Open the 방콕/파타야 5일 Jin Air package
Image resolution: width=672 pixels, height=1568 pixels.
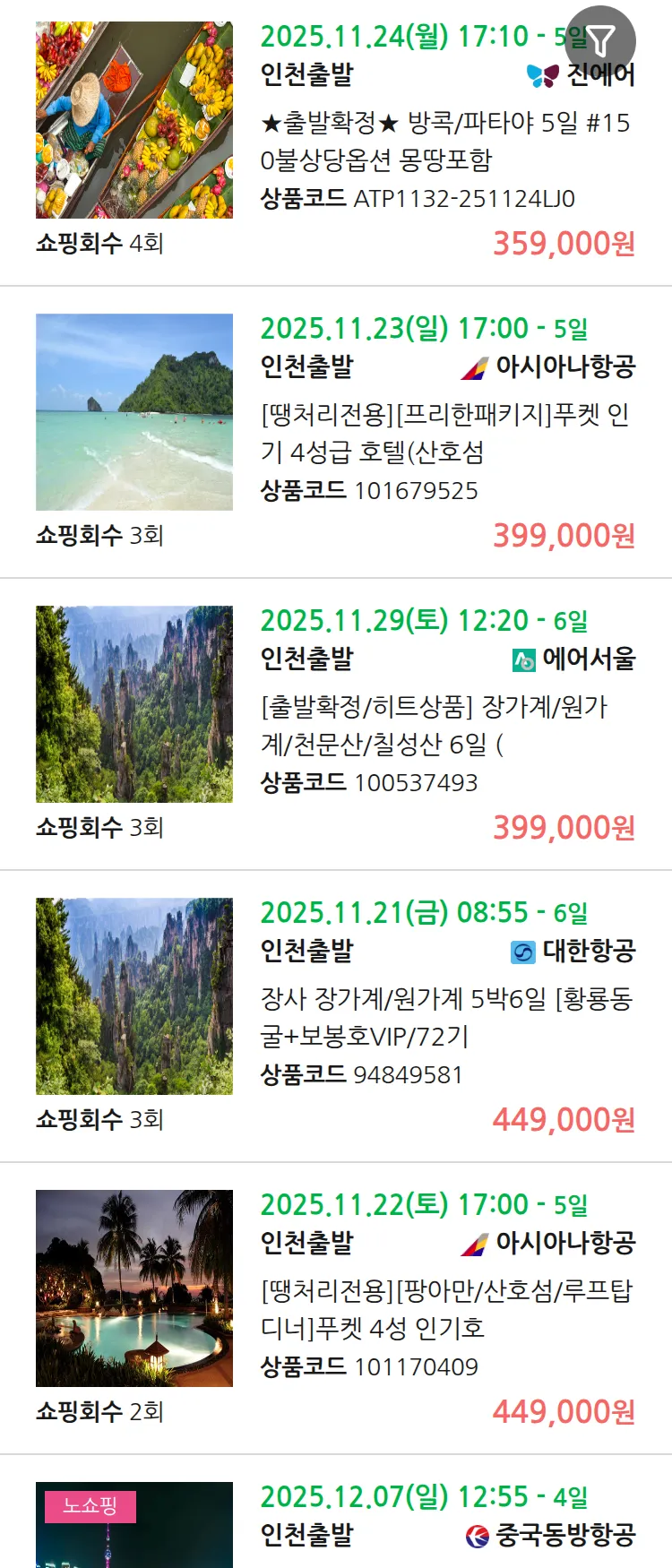pyautogui.click(x=444, y=141)
